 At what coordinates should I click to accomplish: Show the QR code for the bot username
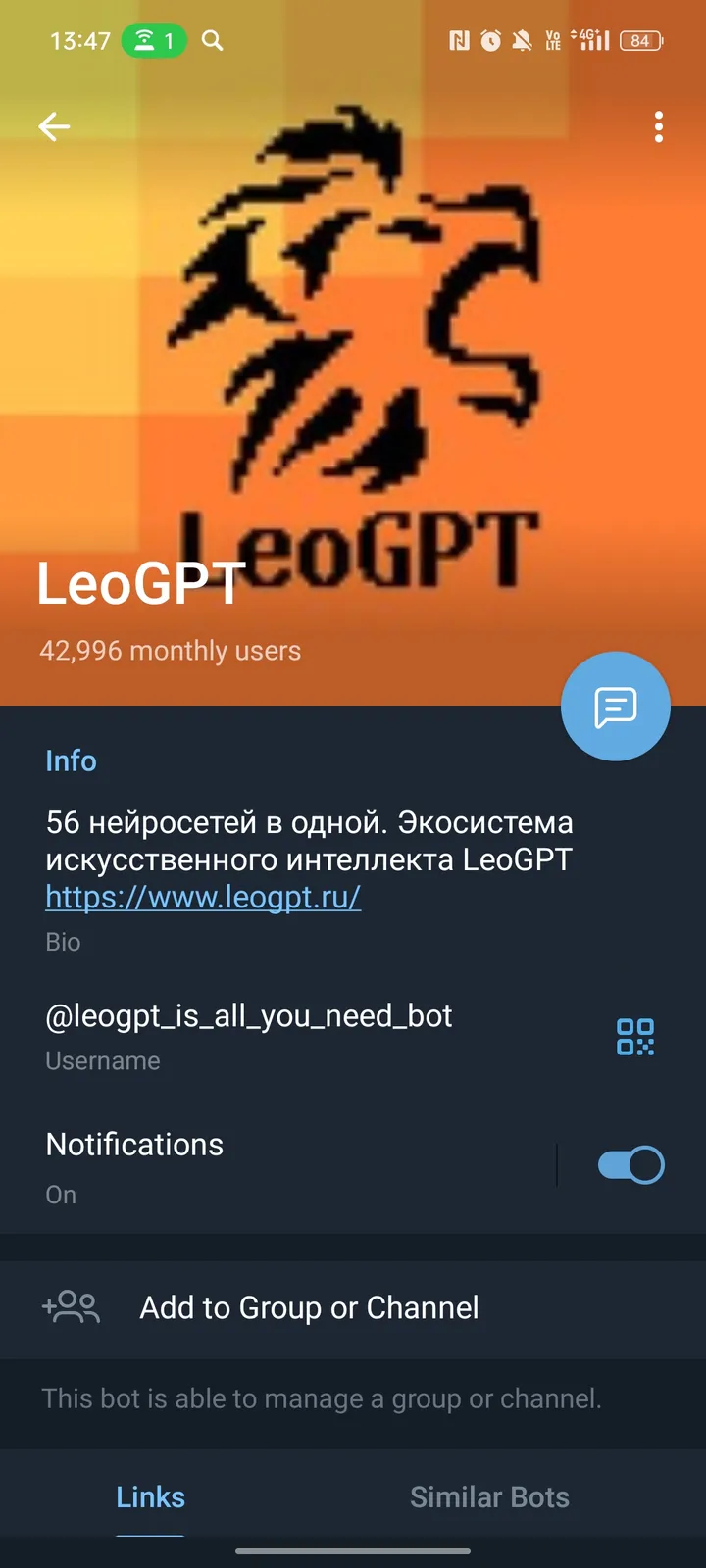click(x=634, y=1035)
